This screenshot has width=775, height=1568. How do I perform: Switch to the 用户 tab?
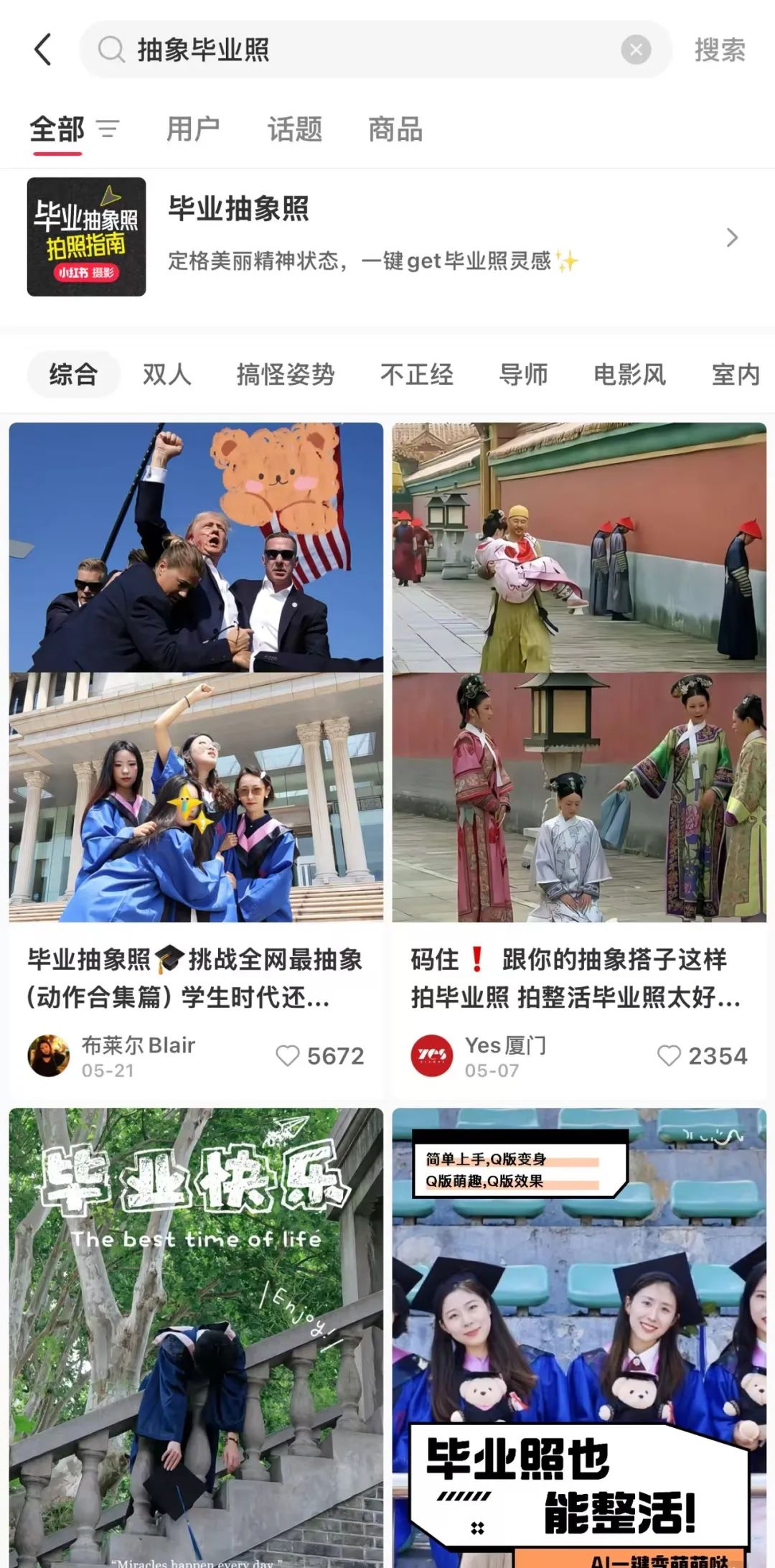click(193, 129)
